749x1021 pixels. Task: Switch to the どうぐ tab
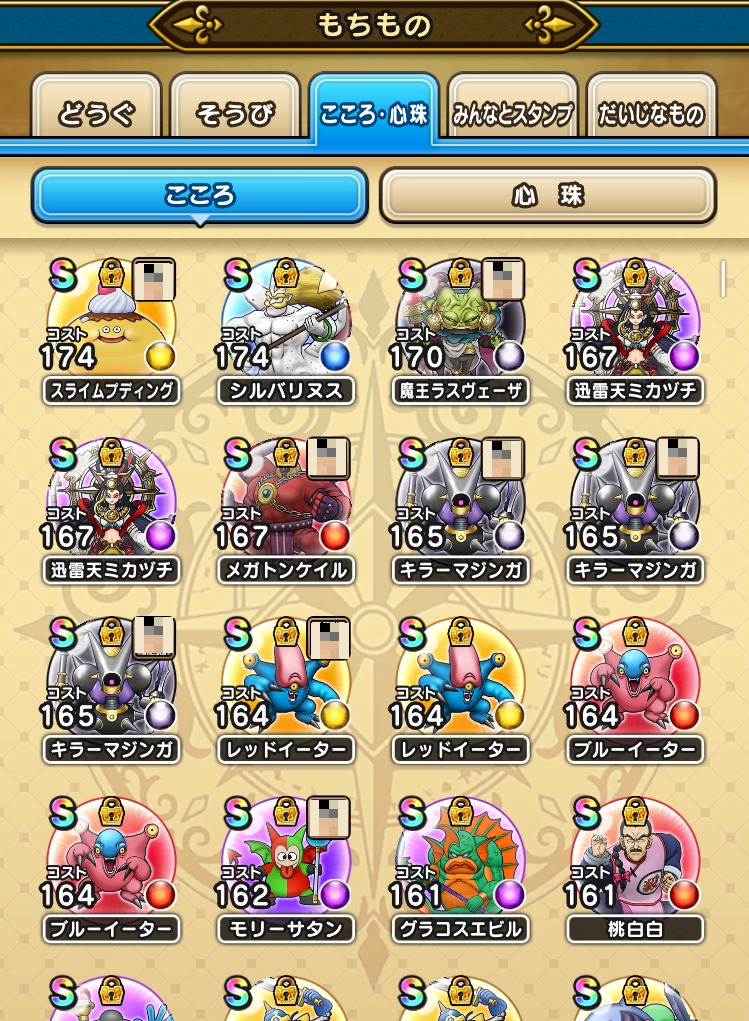[x=96, y=112]
